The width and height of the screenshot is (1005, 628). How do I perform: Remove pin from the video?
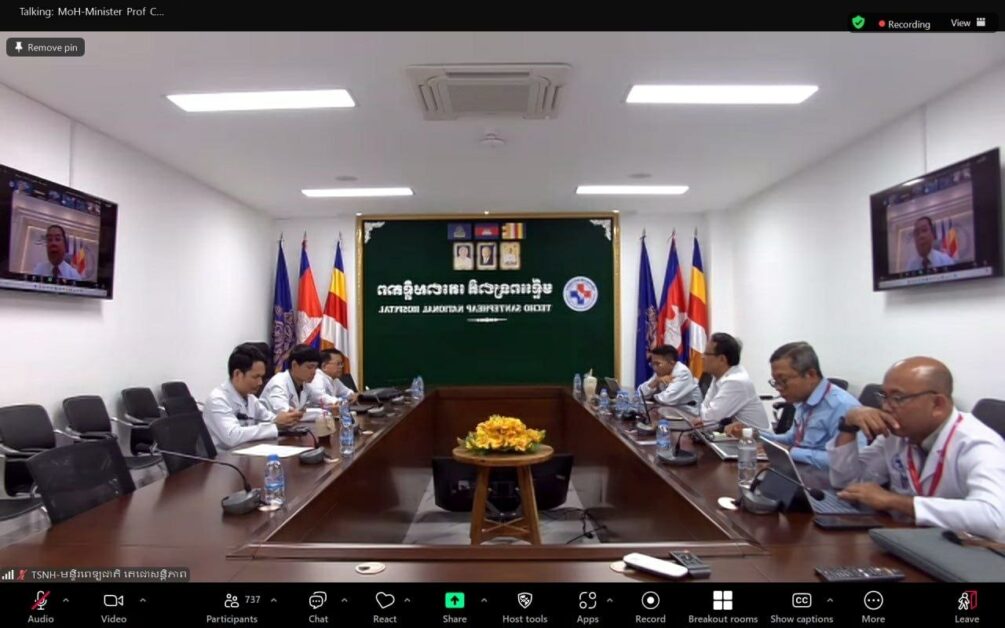pos(46,47)
